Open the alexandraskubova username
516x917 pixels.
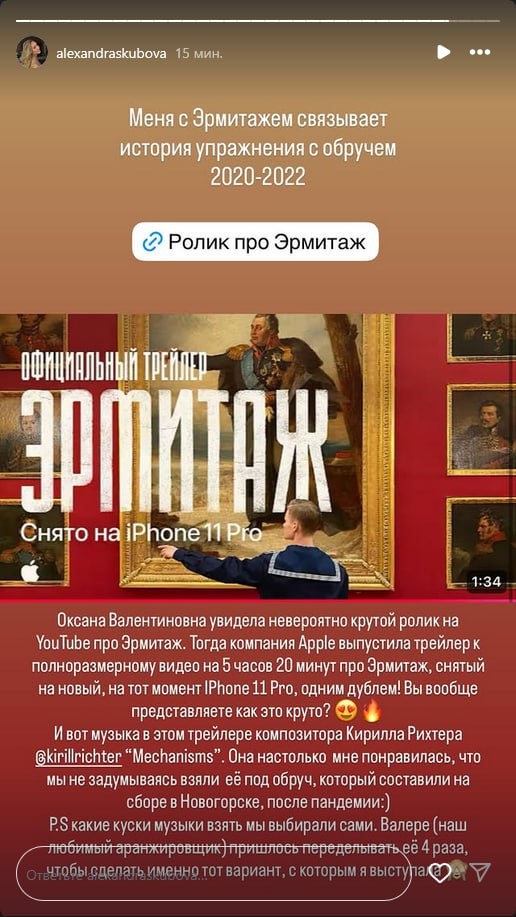coord(111,53)
